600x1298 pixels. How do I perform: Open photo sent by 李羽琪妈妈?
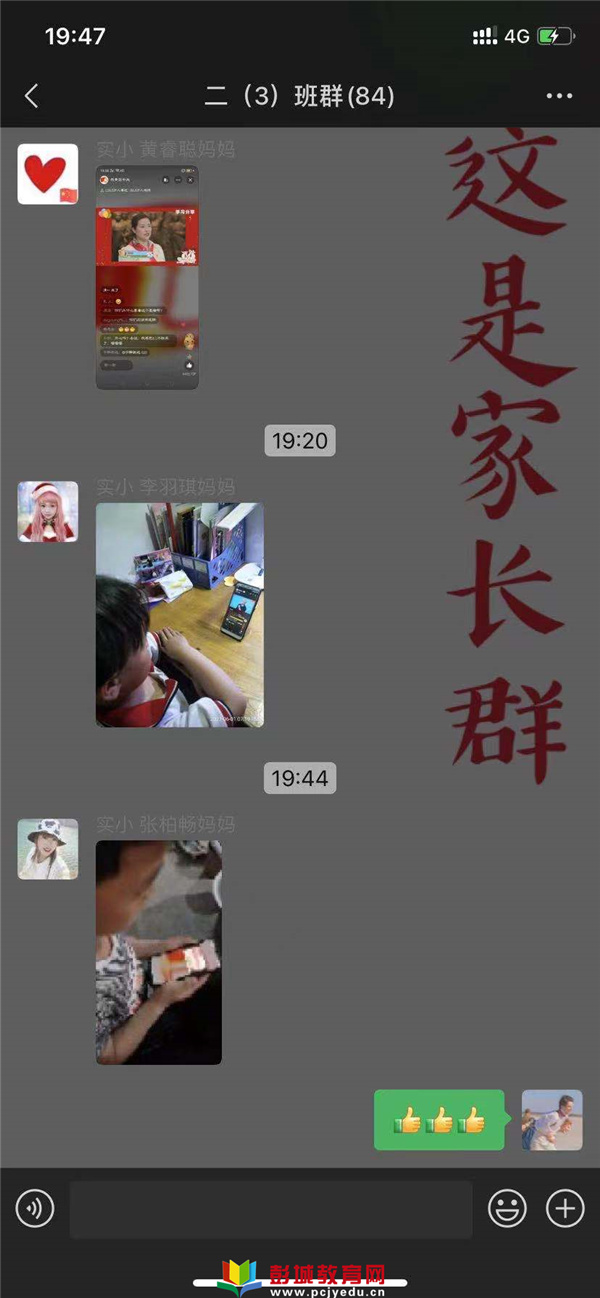[x=180, y=614]
